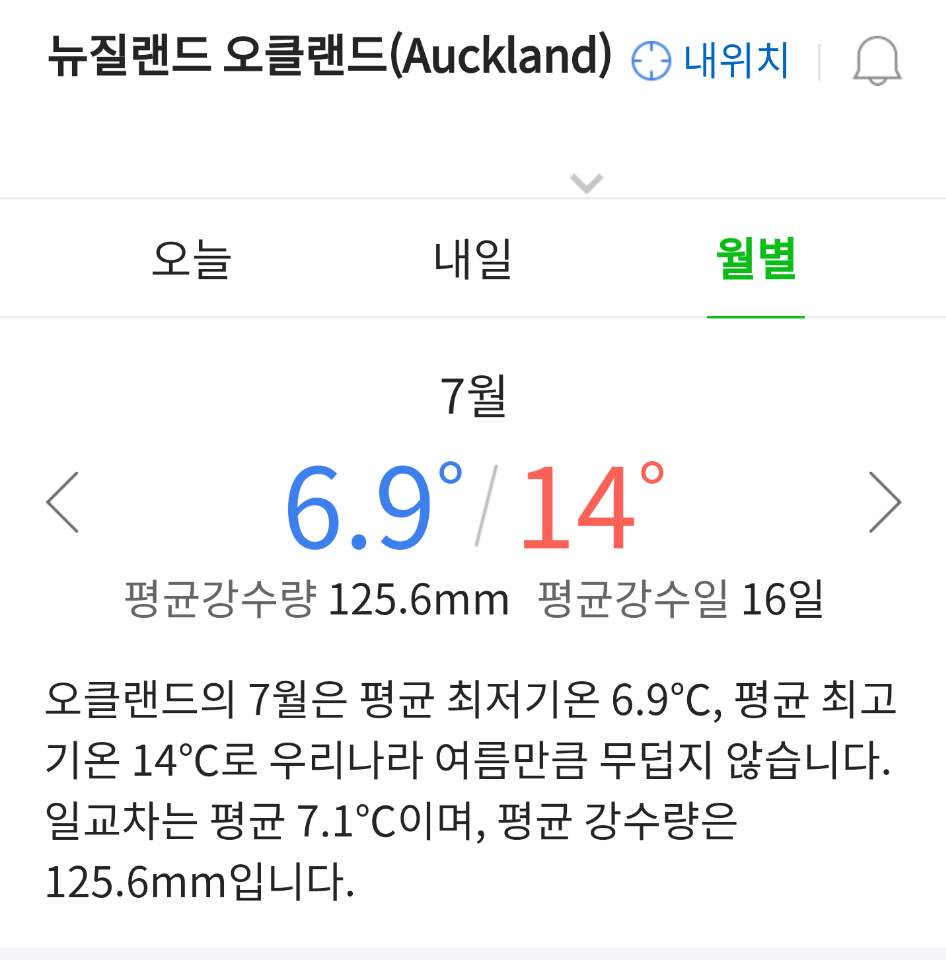Image resolution: width=946 pixels, height=960 pixels.
Task: Switch to the 오늘 tab
Action: pos(191,260)
